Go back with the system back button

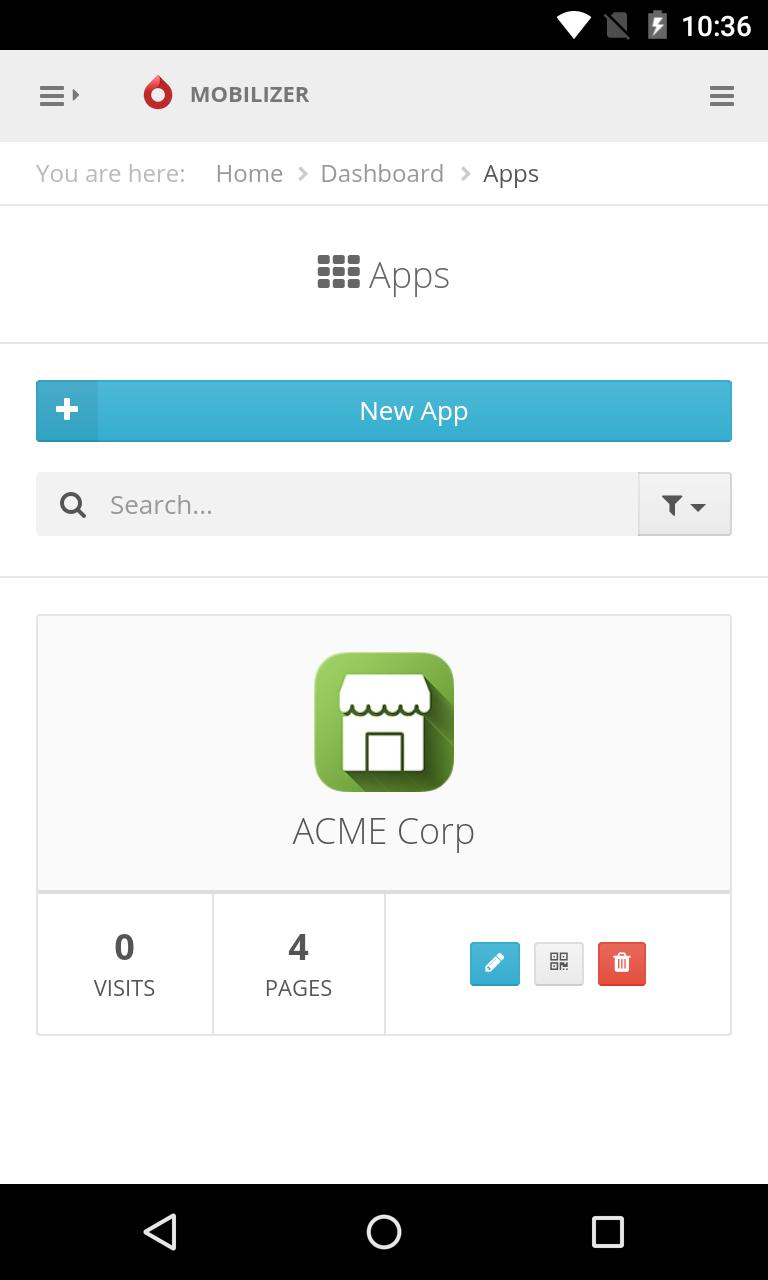pos(160,1232)
